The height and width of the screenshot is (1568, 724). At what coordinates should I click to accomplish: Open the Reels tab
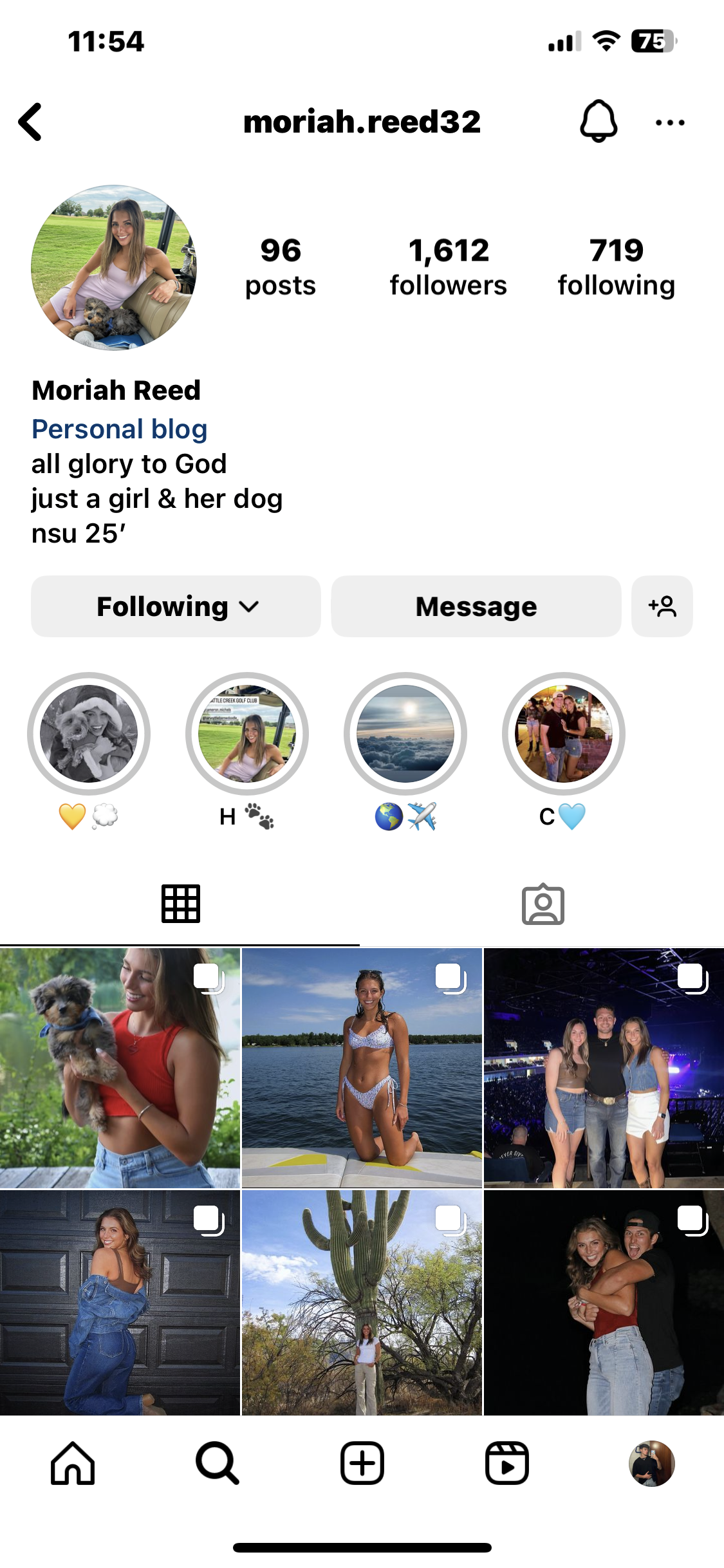click(507, 1463)
